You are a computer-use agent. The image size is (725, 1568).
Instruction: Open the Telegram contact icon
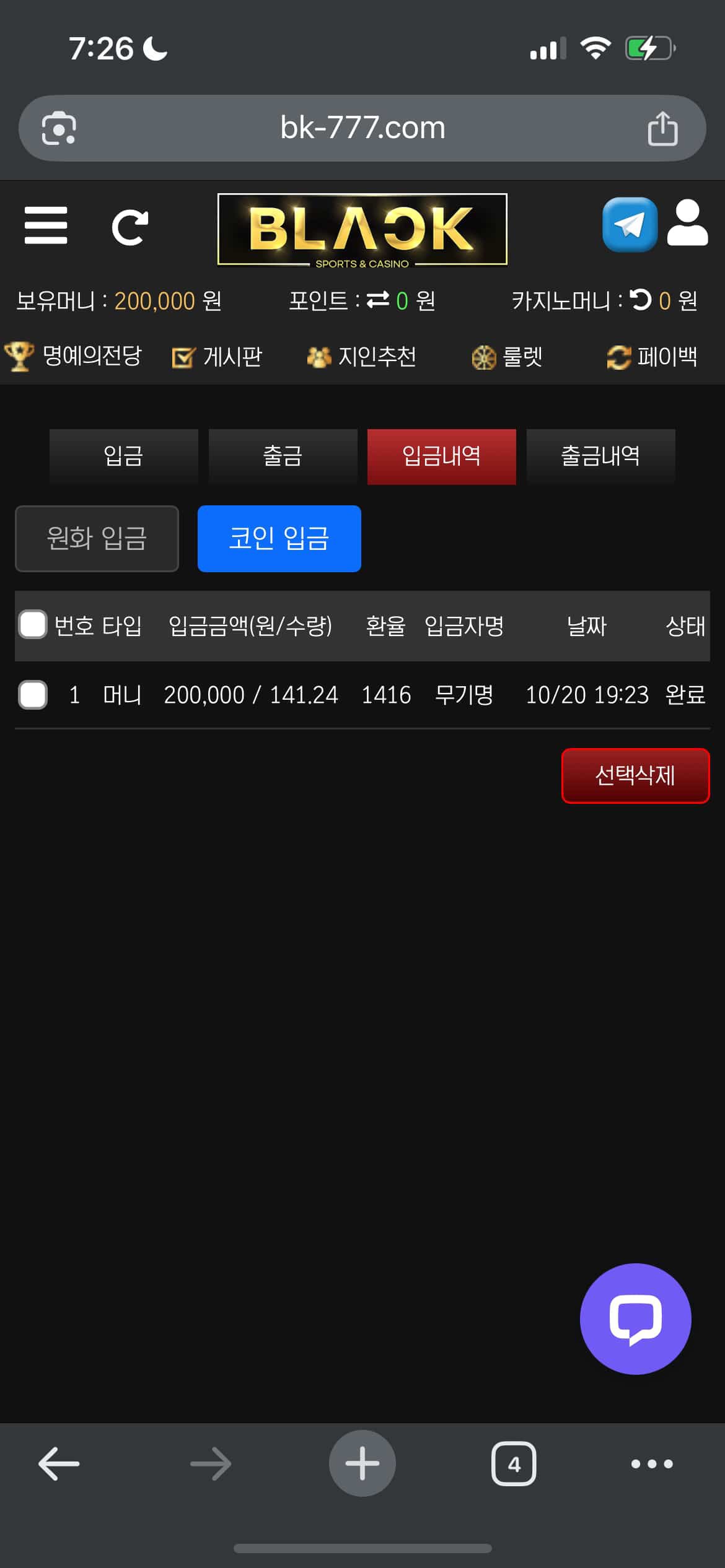click(x=630, y=224)
